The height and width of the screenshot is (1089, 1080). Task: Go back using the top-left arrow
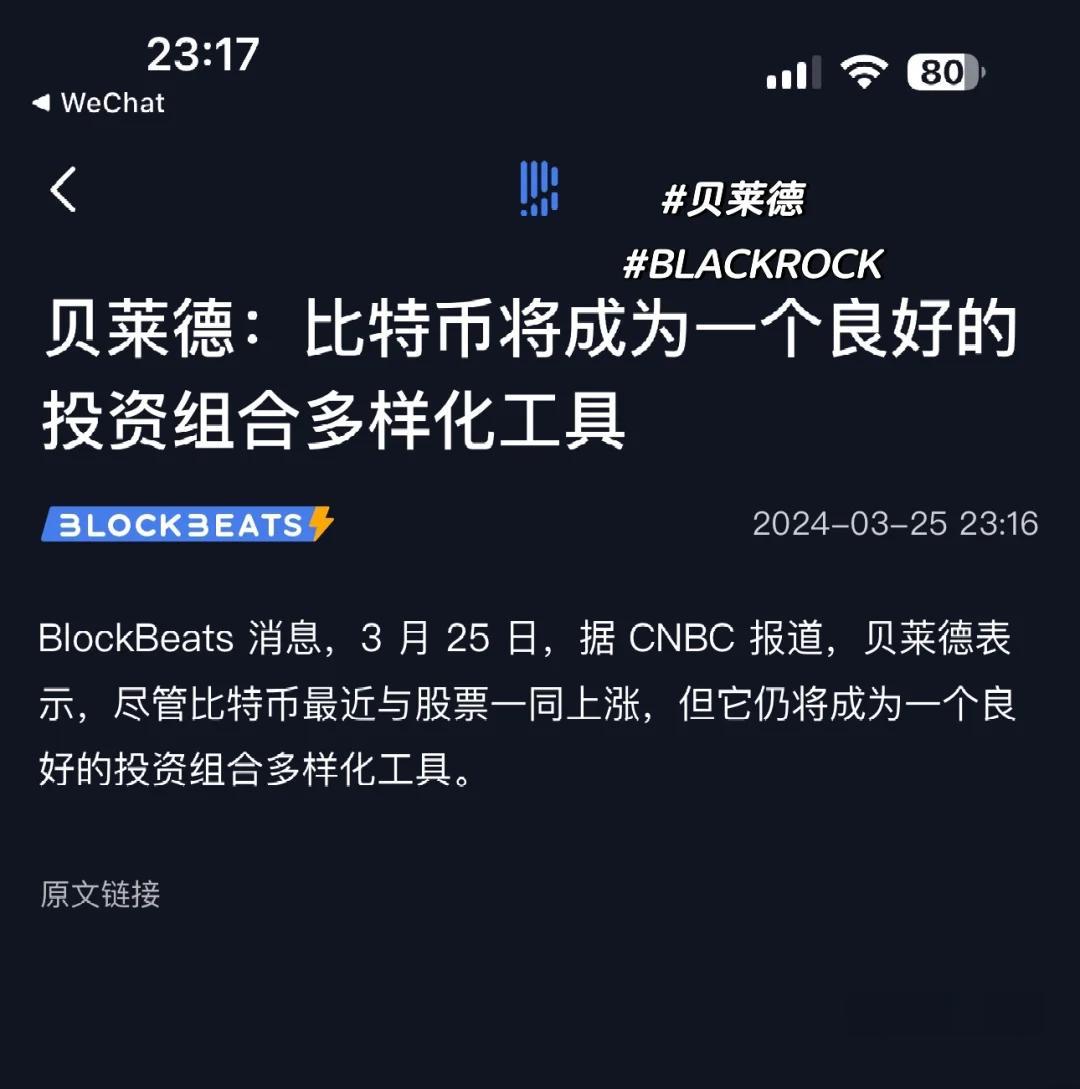64,189
